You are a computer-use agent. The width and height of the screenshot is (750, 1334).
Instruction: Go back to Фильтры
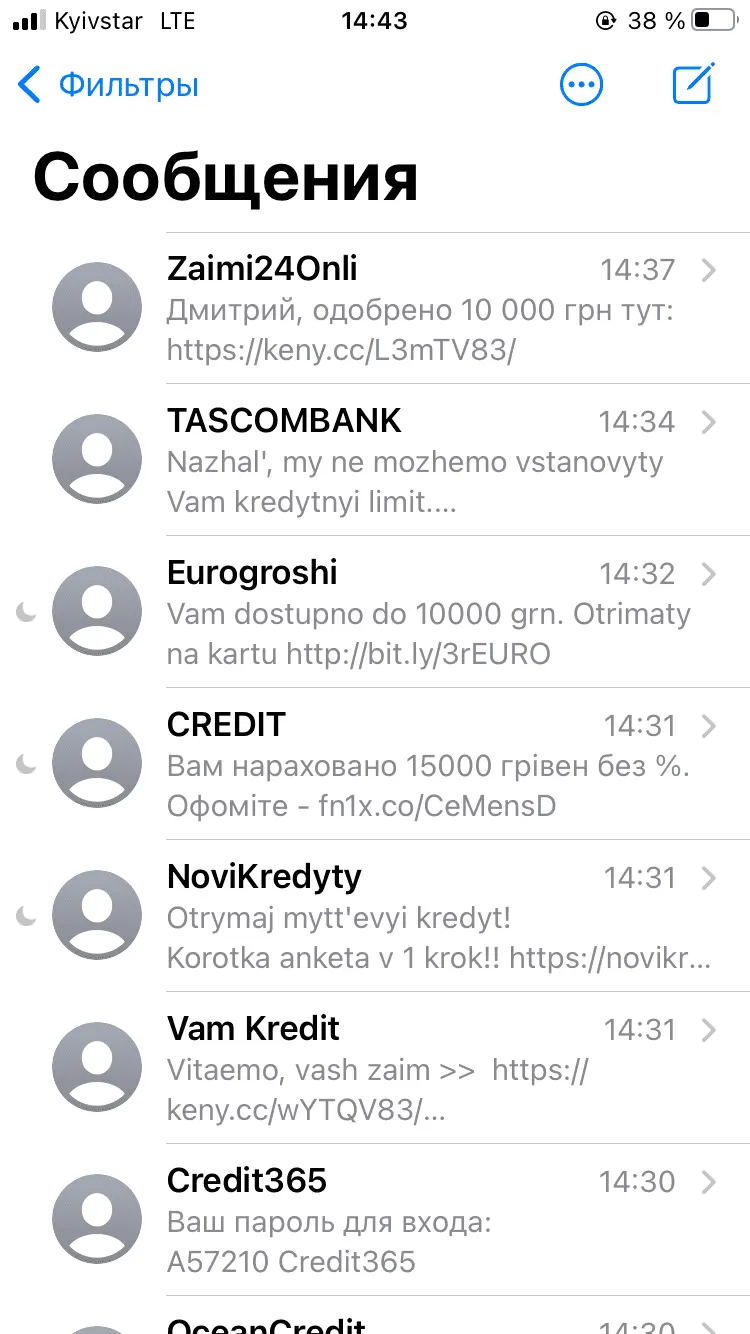(x=108, y=85)
